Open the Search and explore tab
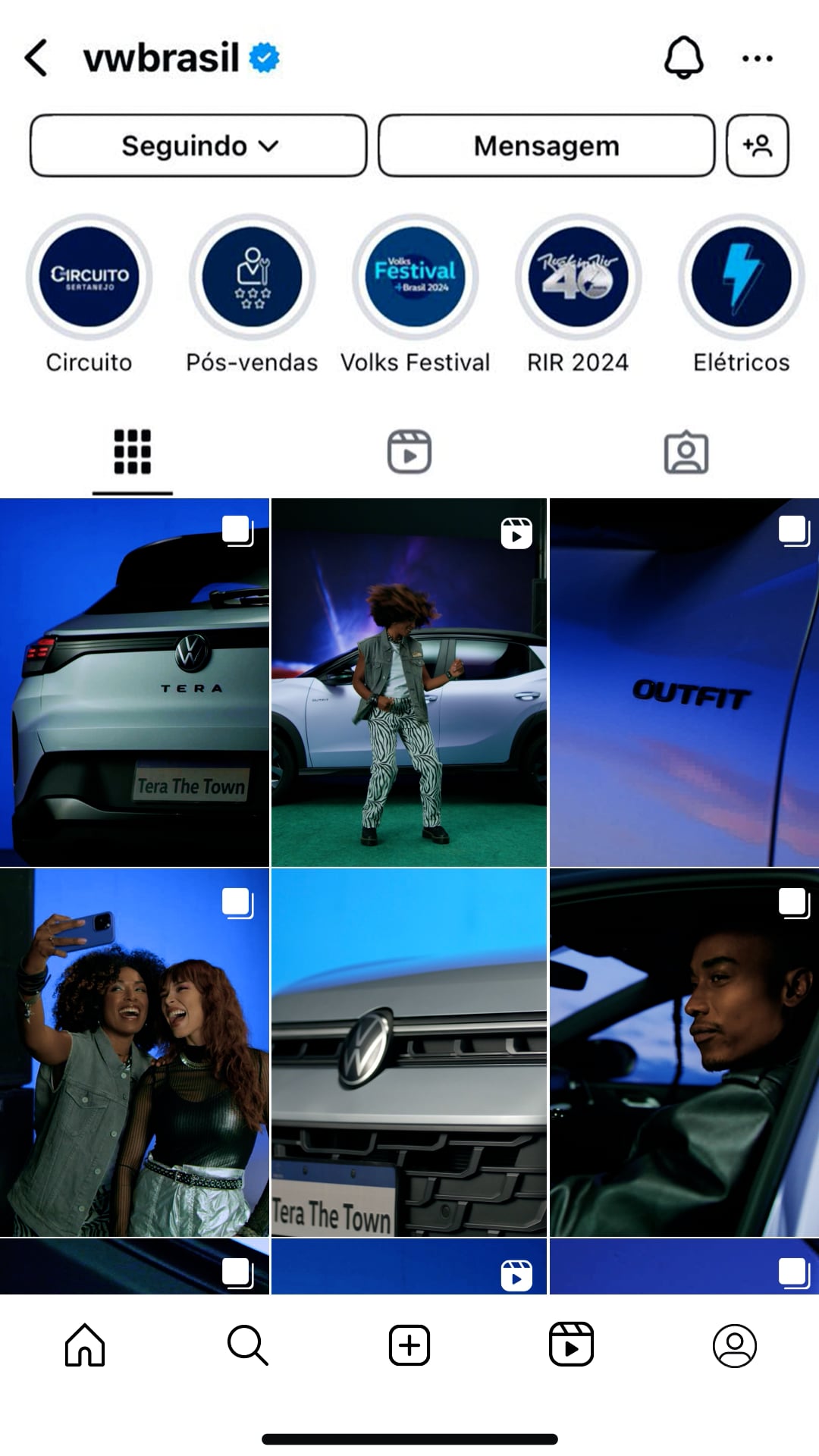Viewport: 819px width, 1456px height. tap(247, 1345)
